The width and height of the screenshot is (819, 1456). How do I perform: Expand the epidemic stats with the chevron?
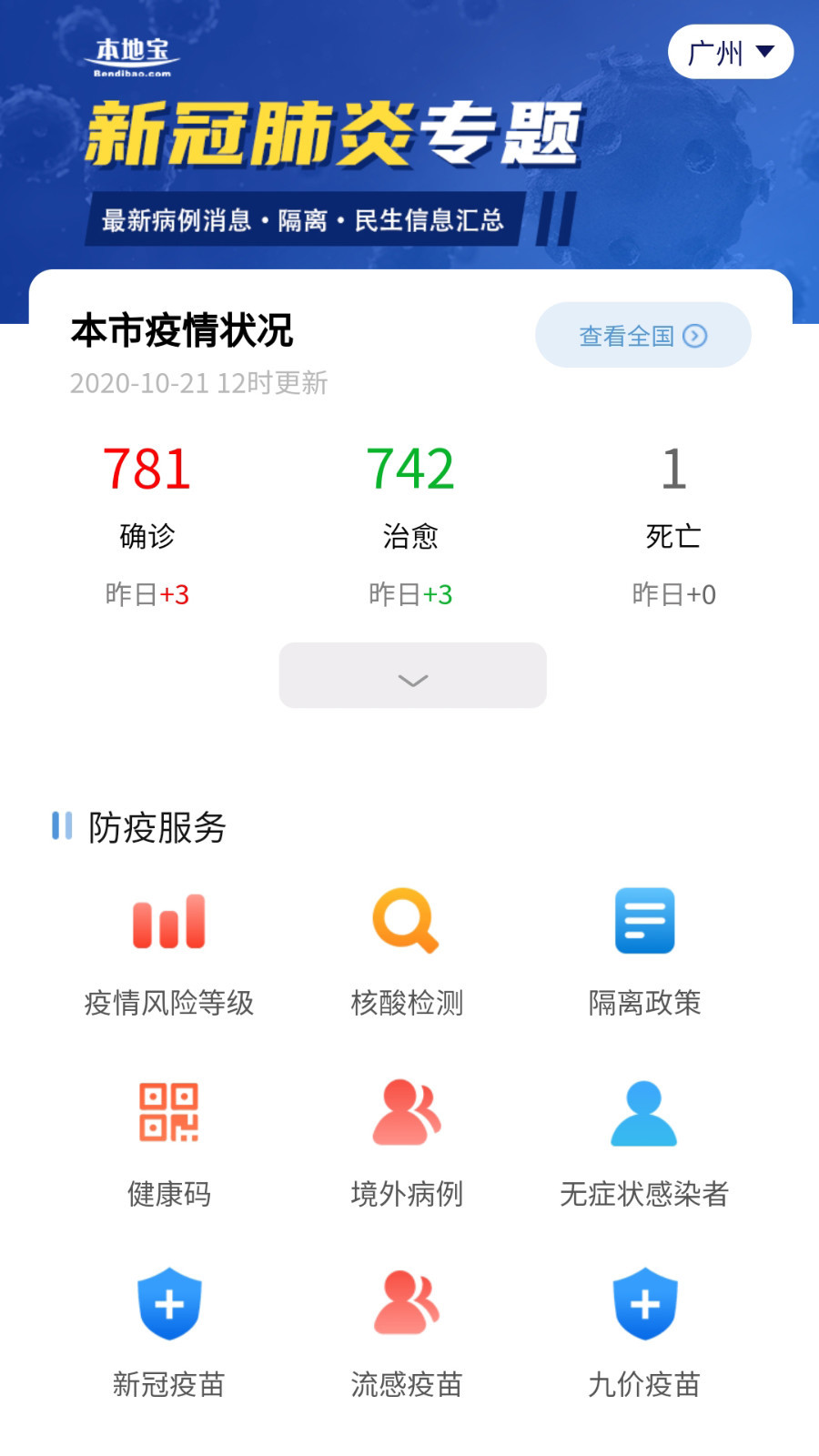click(412, 676)
